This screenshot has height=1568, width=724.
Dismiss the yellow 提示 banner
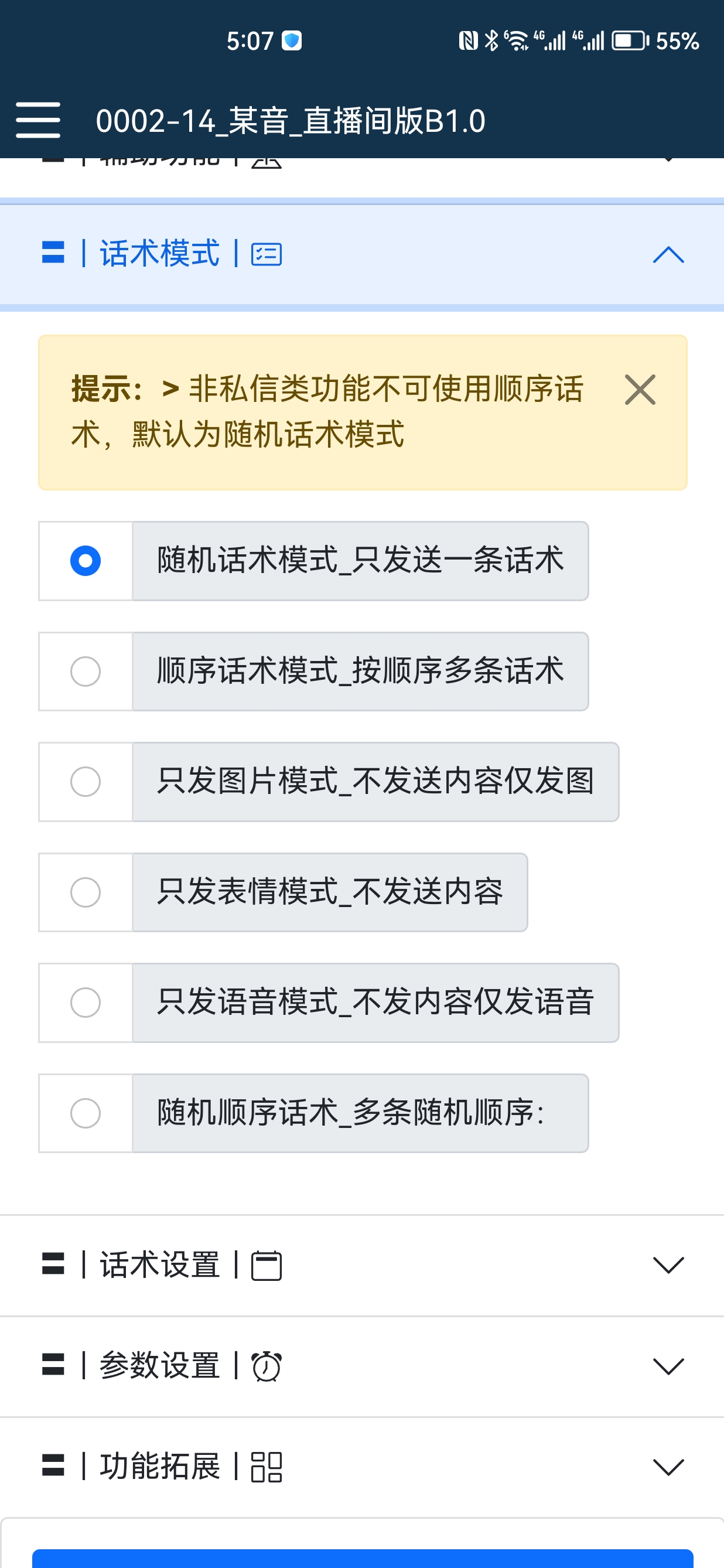[640, 390]
